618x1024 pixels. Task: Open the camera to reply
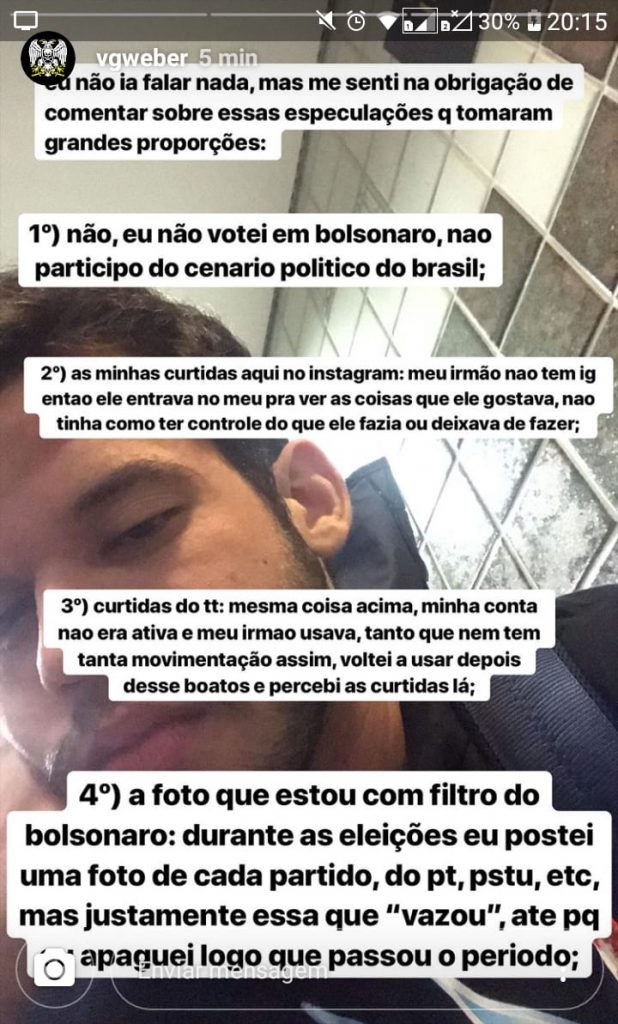tap(54, 970)
